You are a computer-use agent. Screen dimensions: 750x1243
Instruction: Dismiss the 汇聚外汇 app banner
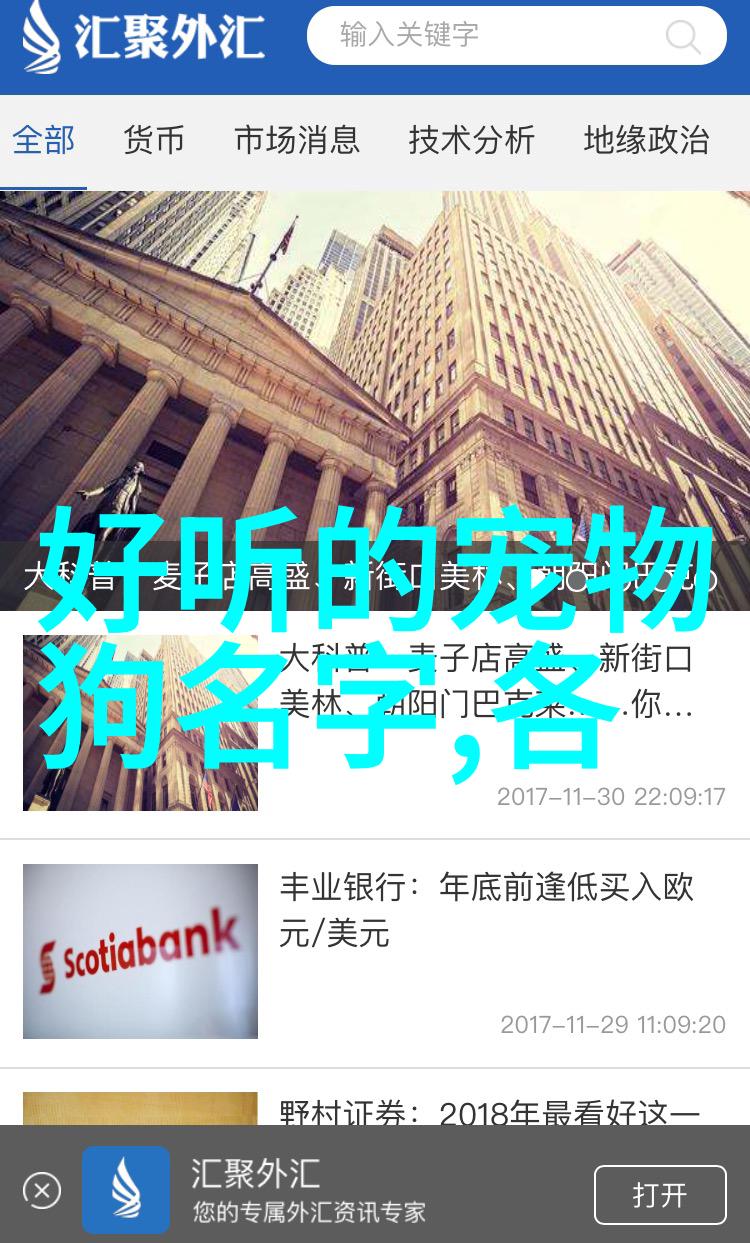click(42, 1191)
